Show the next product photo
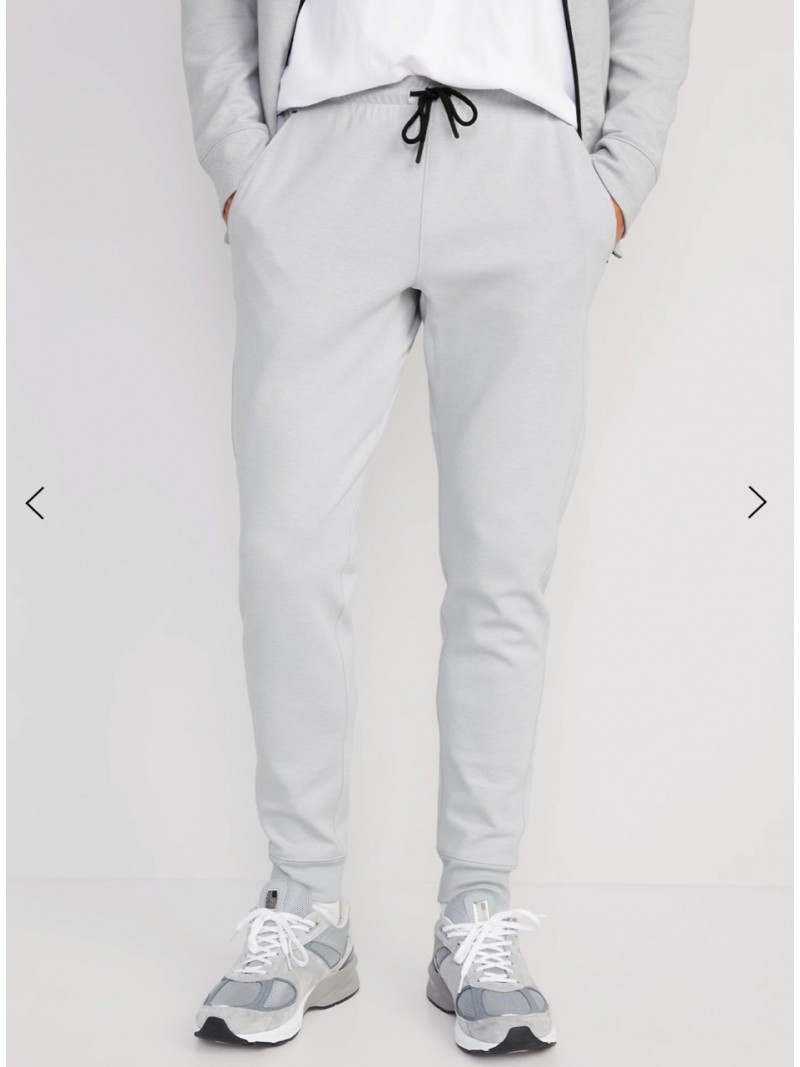 click(757, 502)
